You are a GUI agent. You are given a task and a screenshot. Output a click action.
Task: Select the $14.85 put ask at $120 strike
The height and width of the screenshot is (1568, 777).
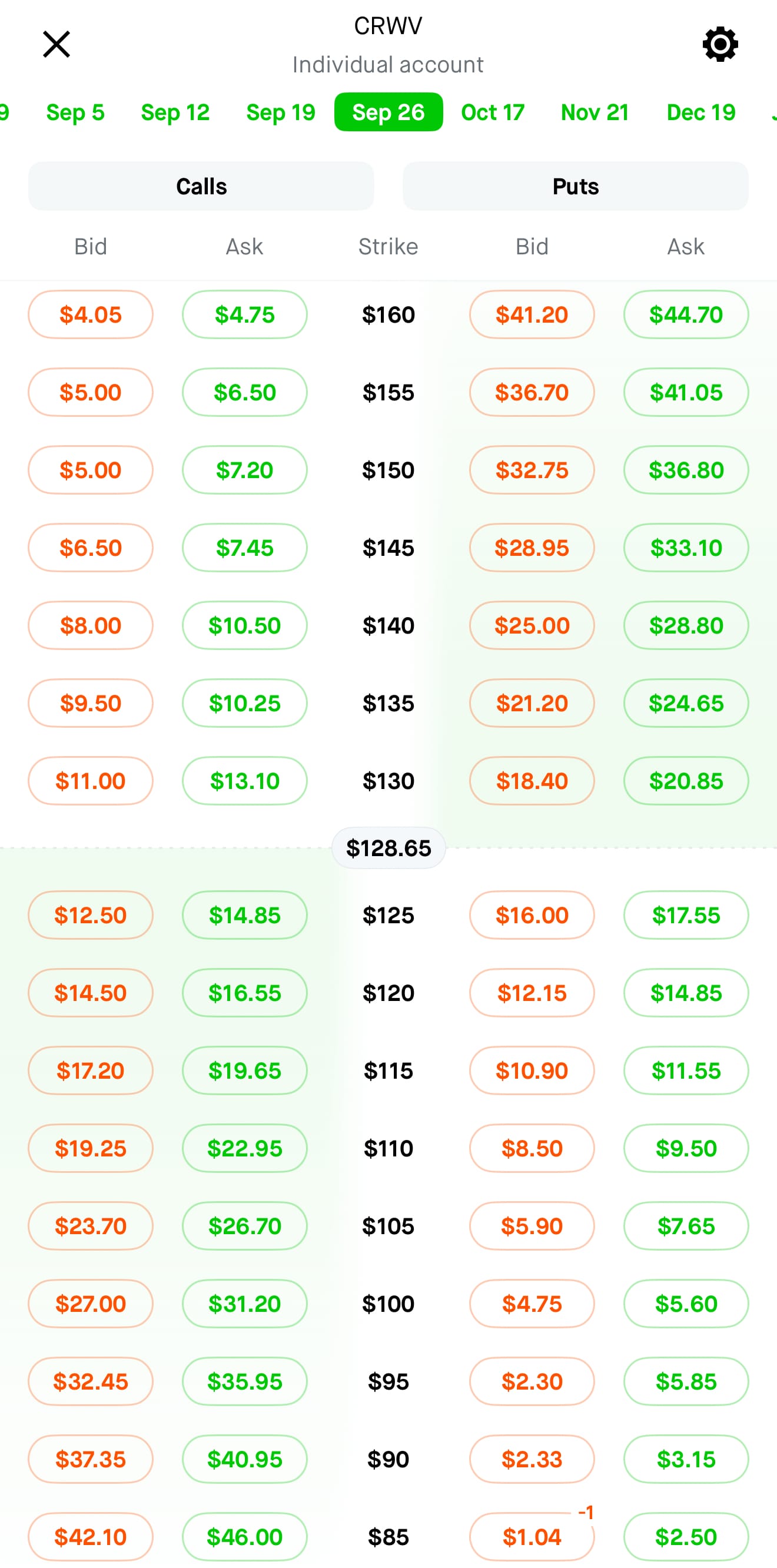coord(686,993)
